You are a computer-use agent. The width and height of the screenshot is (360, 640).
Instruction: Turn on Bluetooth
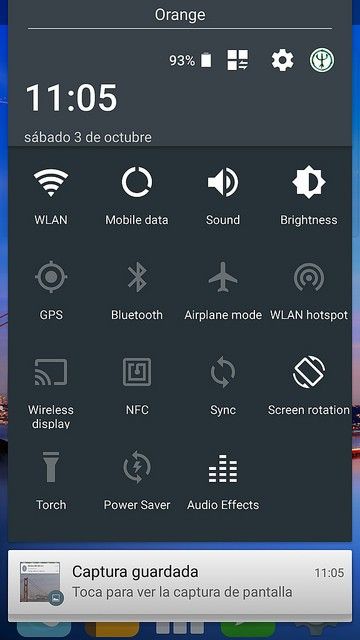(137, 291)
